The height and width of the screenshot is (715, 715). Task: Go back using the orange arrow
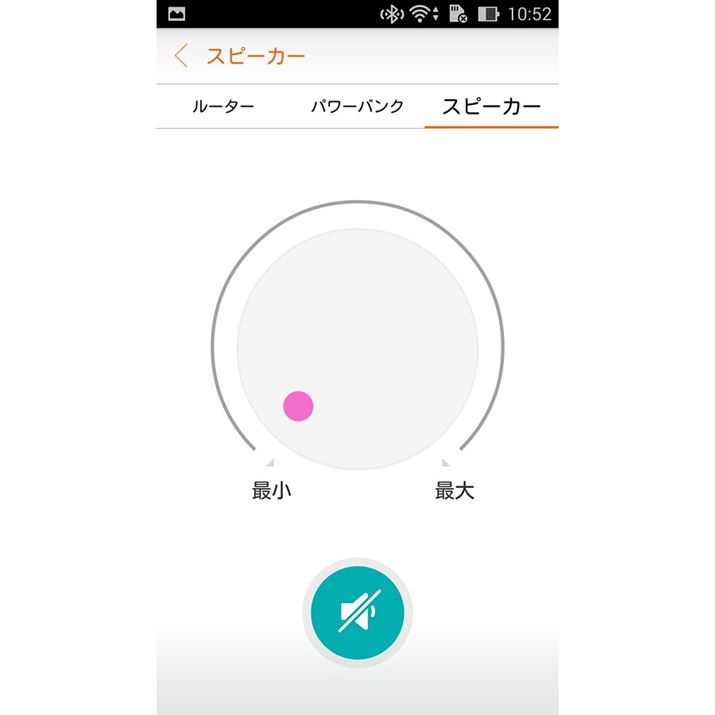click(181, 56)
